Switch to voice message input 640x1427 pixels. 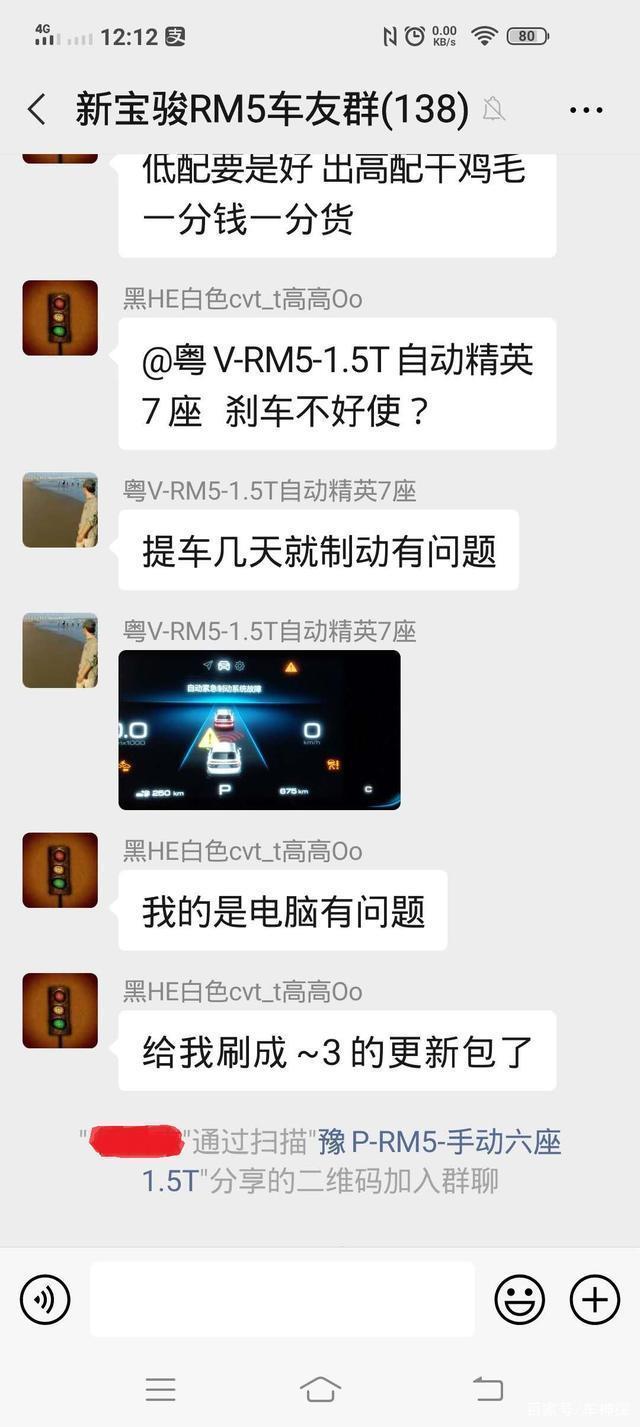(x=45, y=1300)
